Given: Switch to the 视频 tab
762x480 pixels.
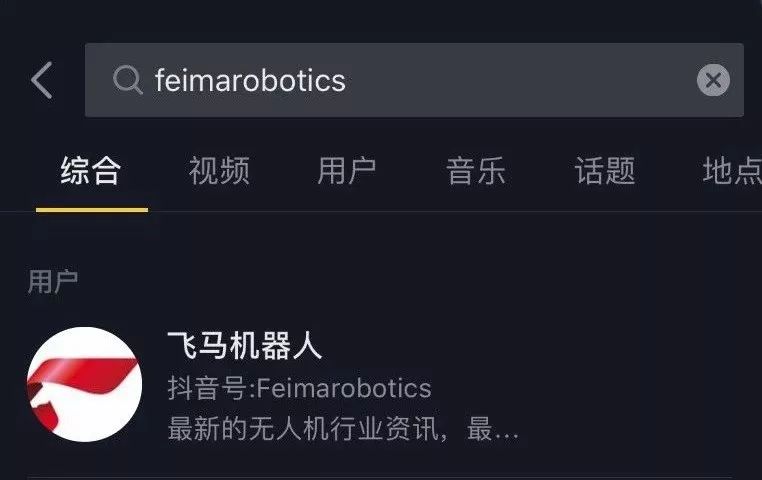Looking at the screenshot, I should tap(218, 171).
